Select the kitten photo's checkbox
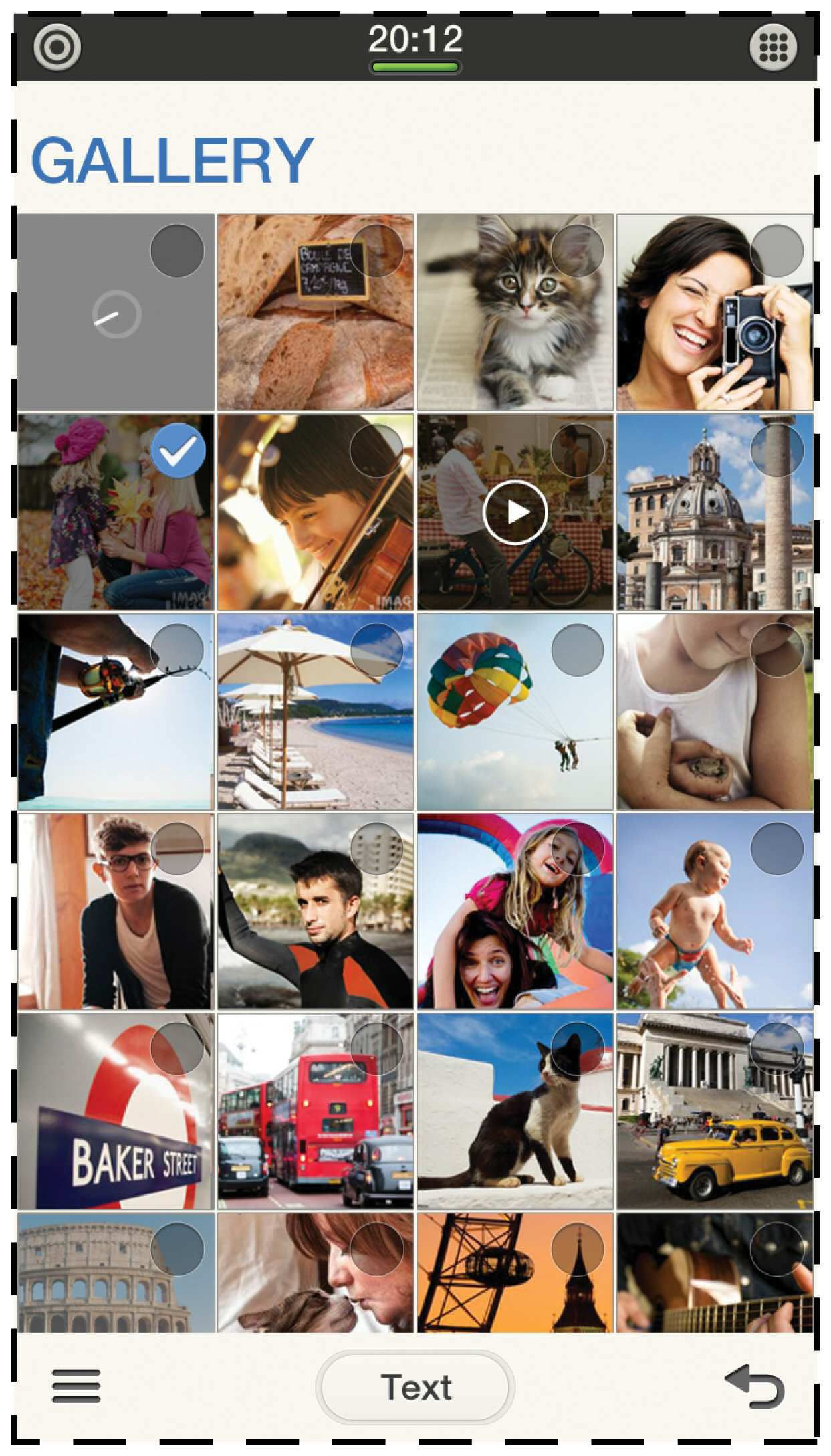831x1456 pixels. point(577,251)
